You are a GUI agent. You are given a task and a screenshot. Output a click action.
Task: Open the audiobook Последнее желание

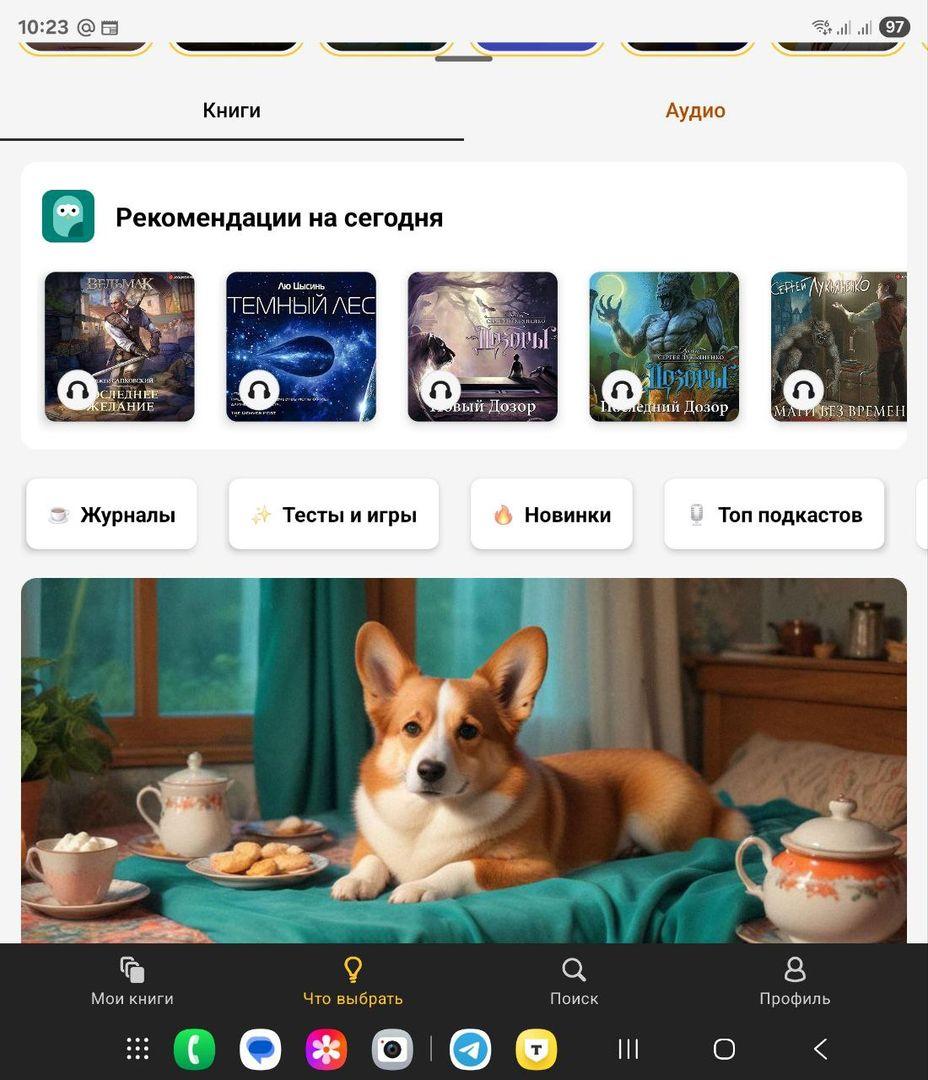point(120,346)
